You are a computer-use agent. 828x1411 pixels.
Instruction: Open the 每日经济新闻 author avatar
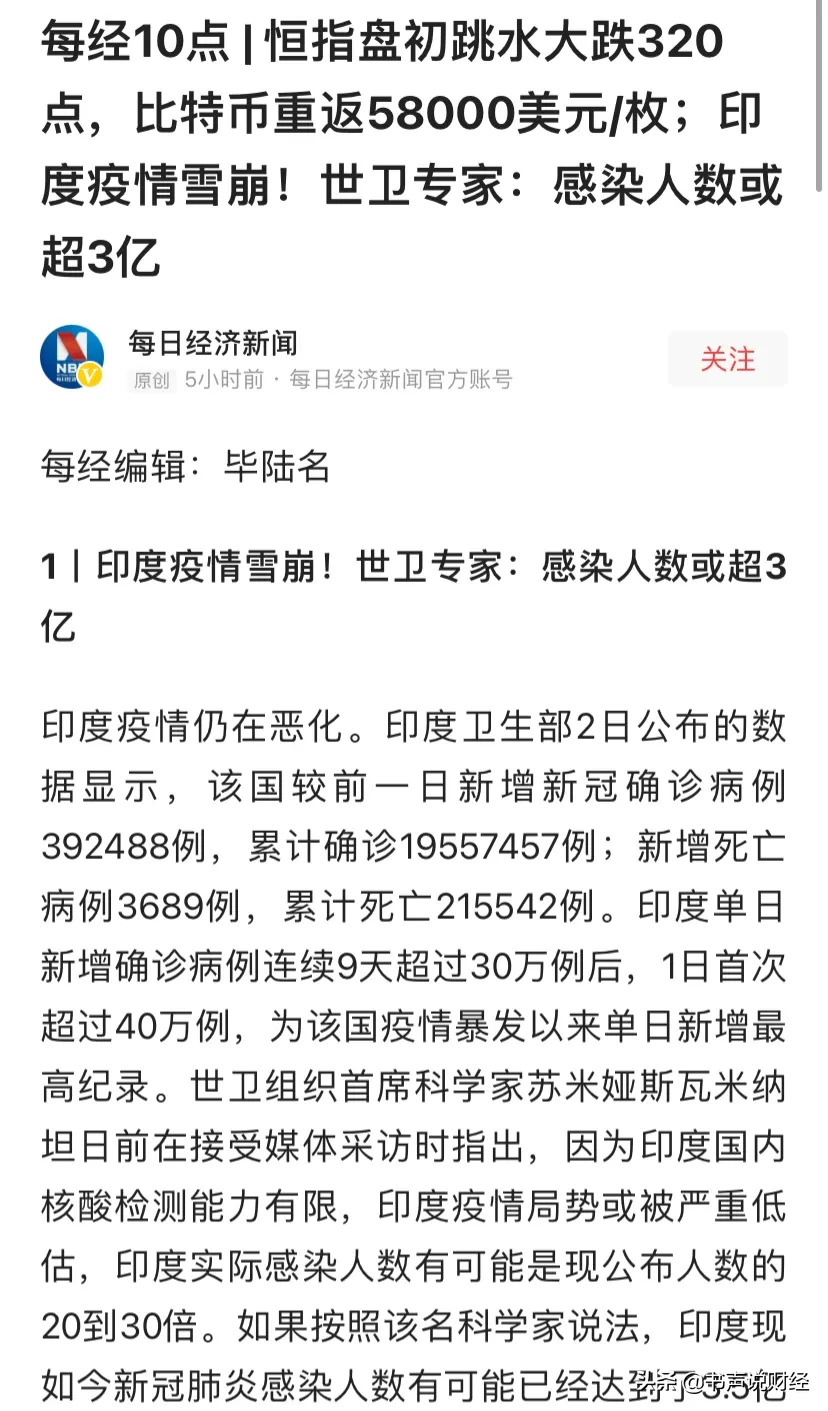pyautogui.click(x=72, y=358)
